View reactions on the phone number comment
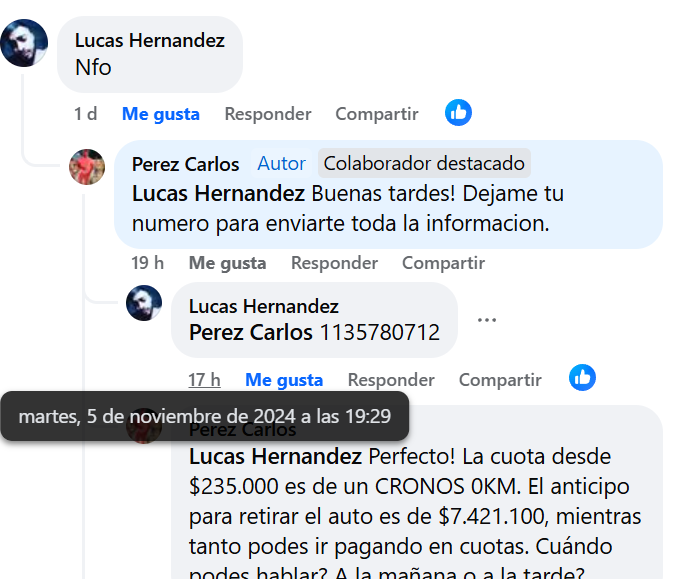The width and height of the screenshot is (681, 579). coord(582,378)
